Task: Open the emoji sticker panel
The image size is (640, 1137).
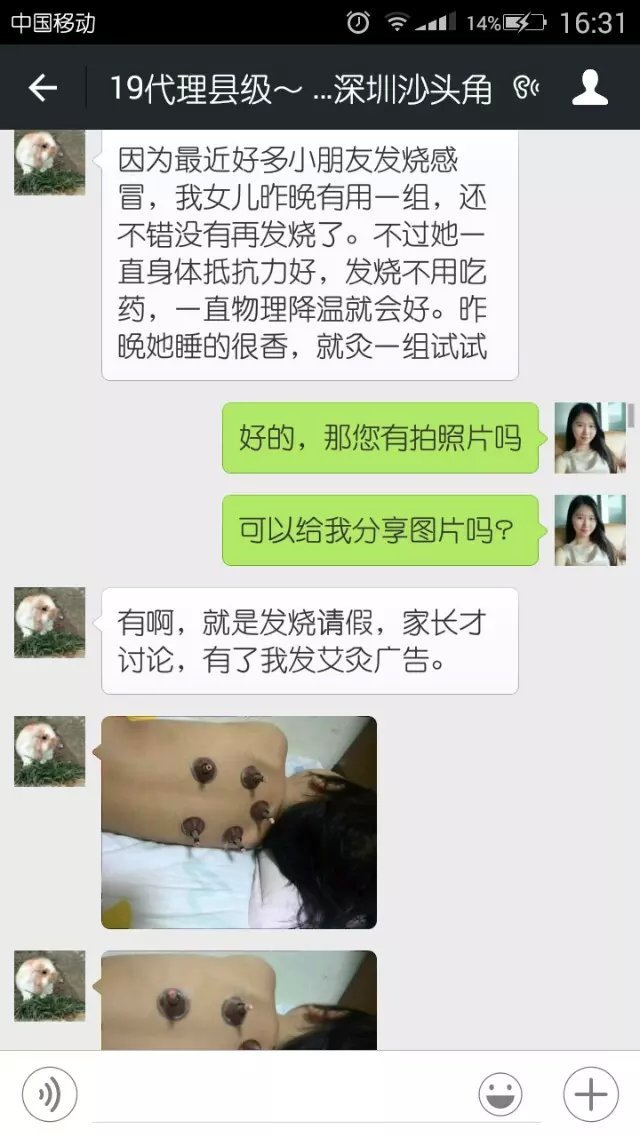Action: [x=500, y=1094]
